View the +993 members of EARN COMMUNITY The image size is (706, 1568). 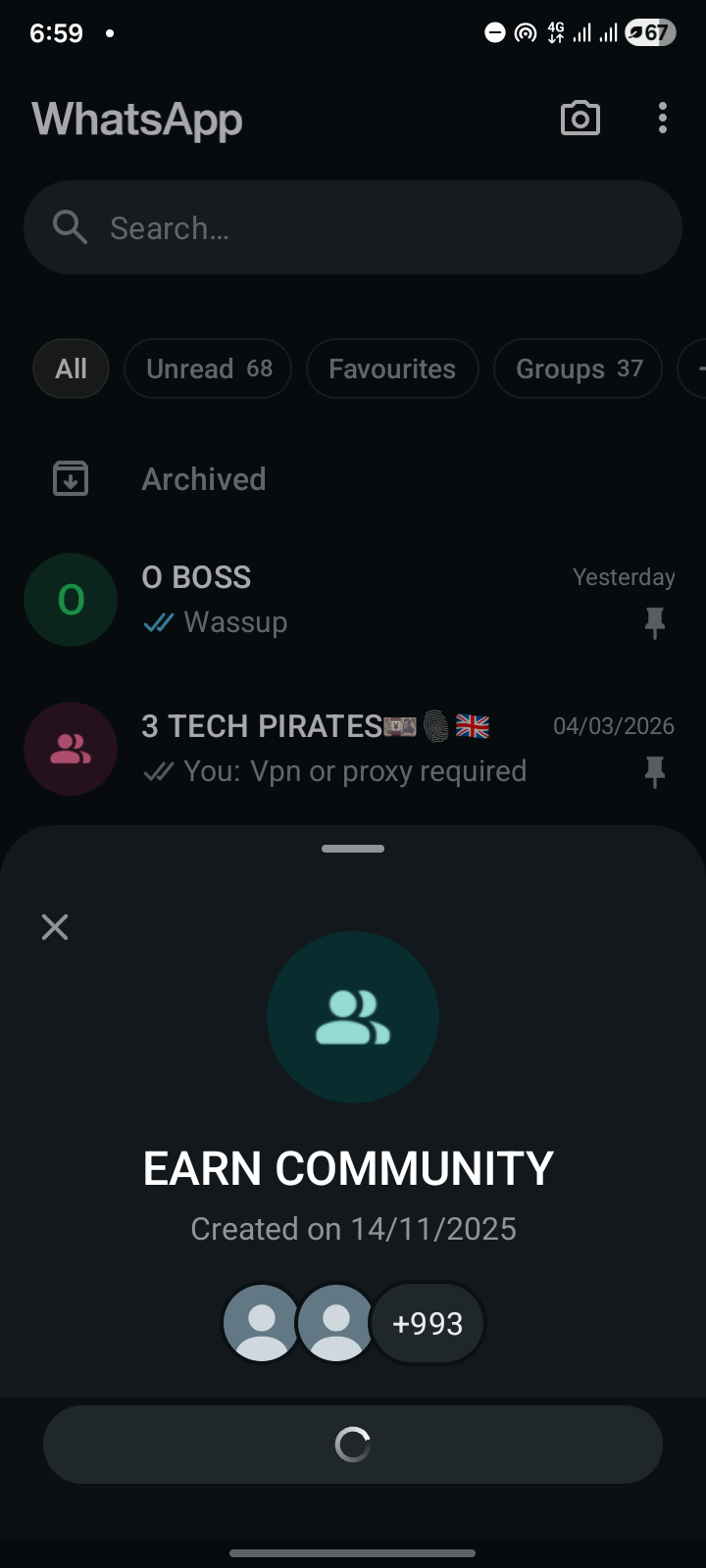(428, 1323)
